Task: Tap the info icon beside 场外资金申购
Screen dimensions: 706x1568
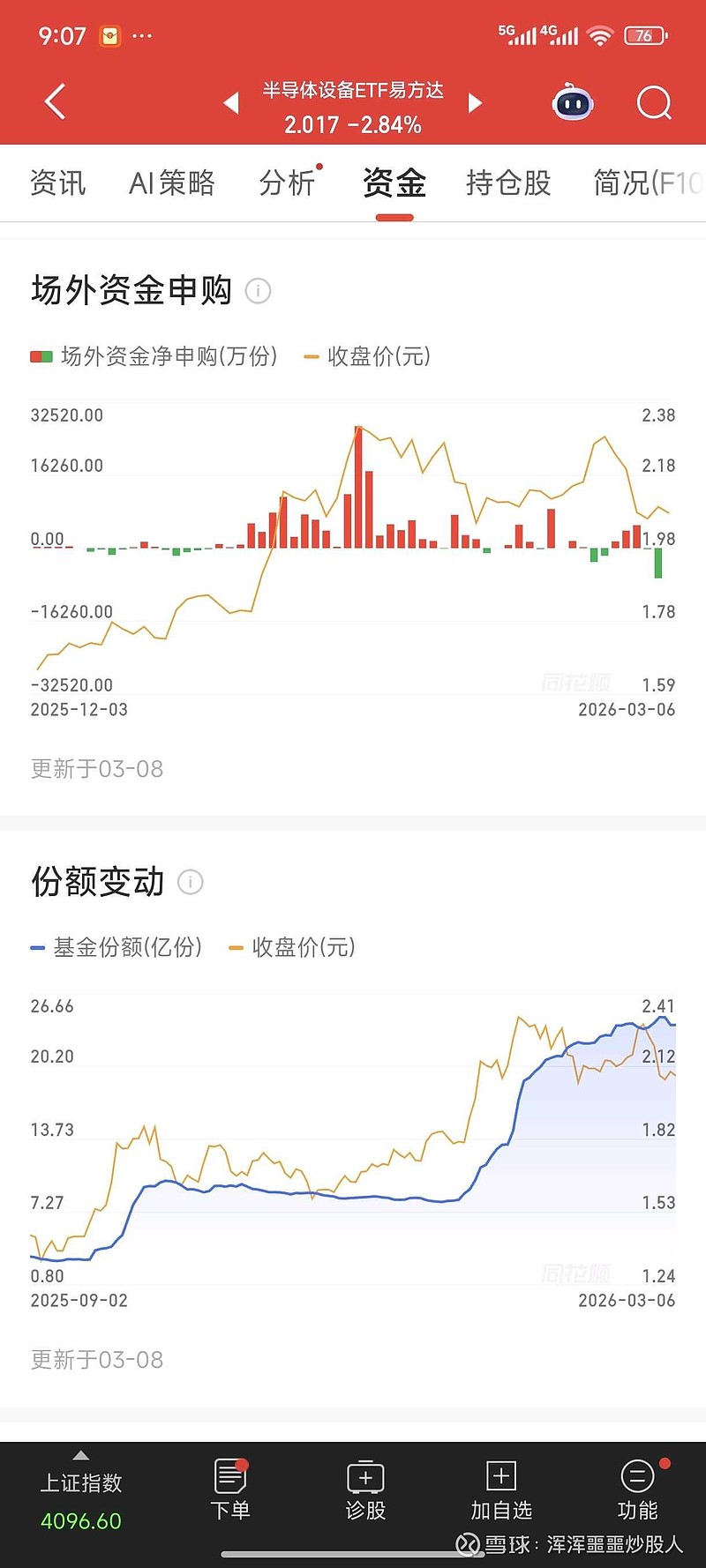Action: pyautogui.click(x=258, y=291)
